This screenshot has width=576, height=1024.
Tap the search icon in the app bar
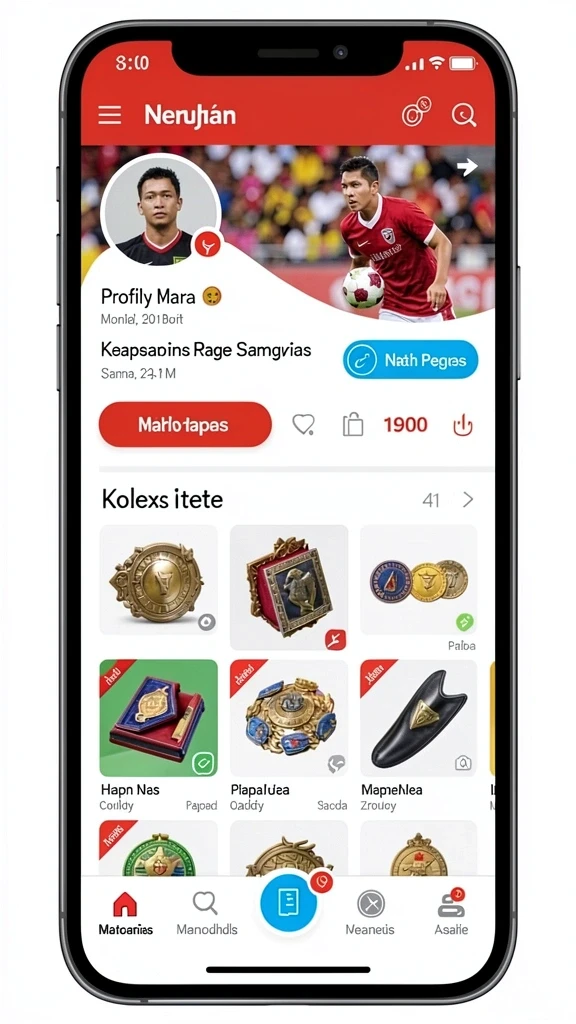point(464,115)
